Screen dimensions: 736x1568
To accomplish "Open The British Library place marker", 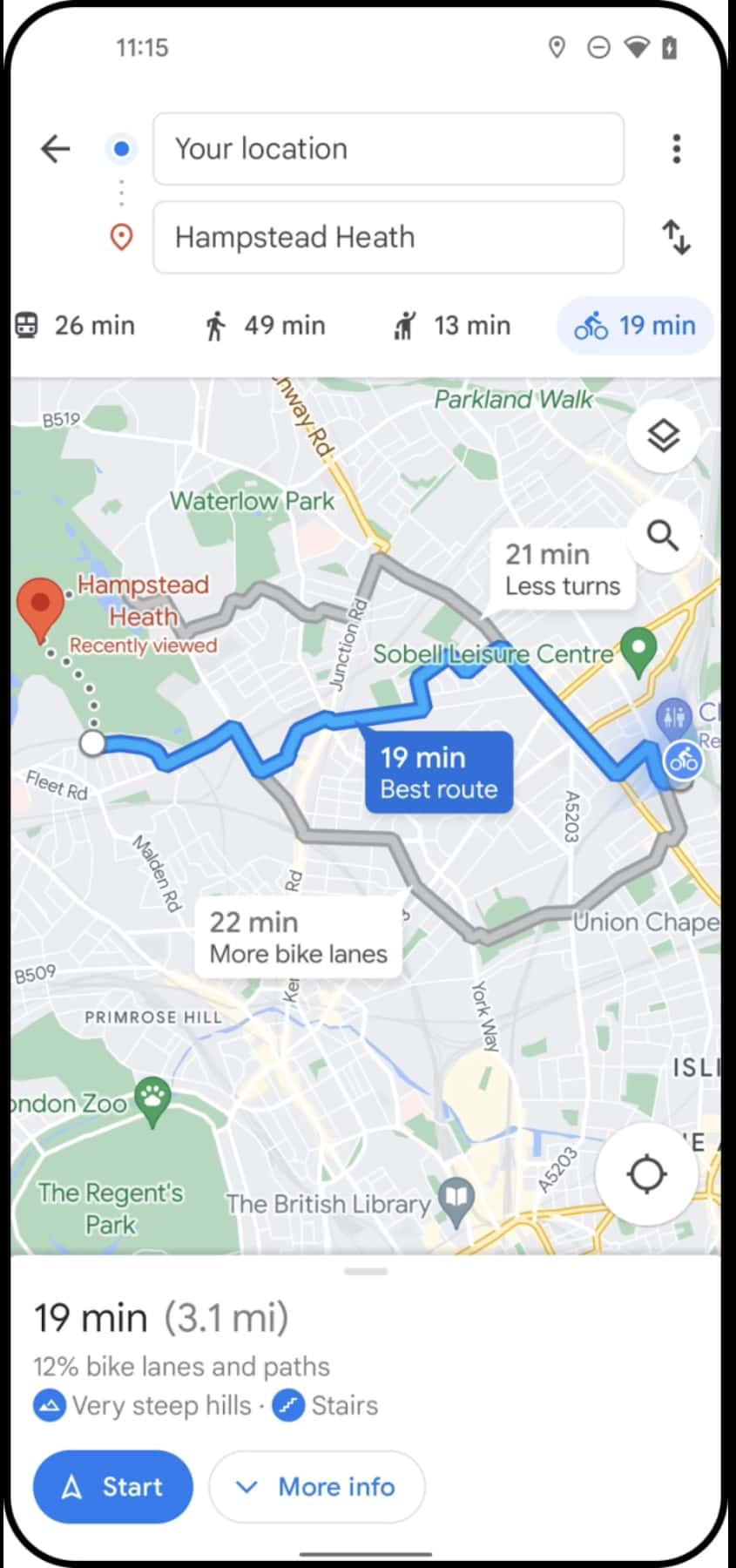I will point(456,1200).
